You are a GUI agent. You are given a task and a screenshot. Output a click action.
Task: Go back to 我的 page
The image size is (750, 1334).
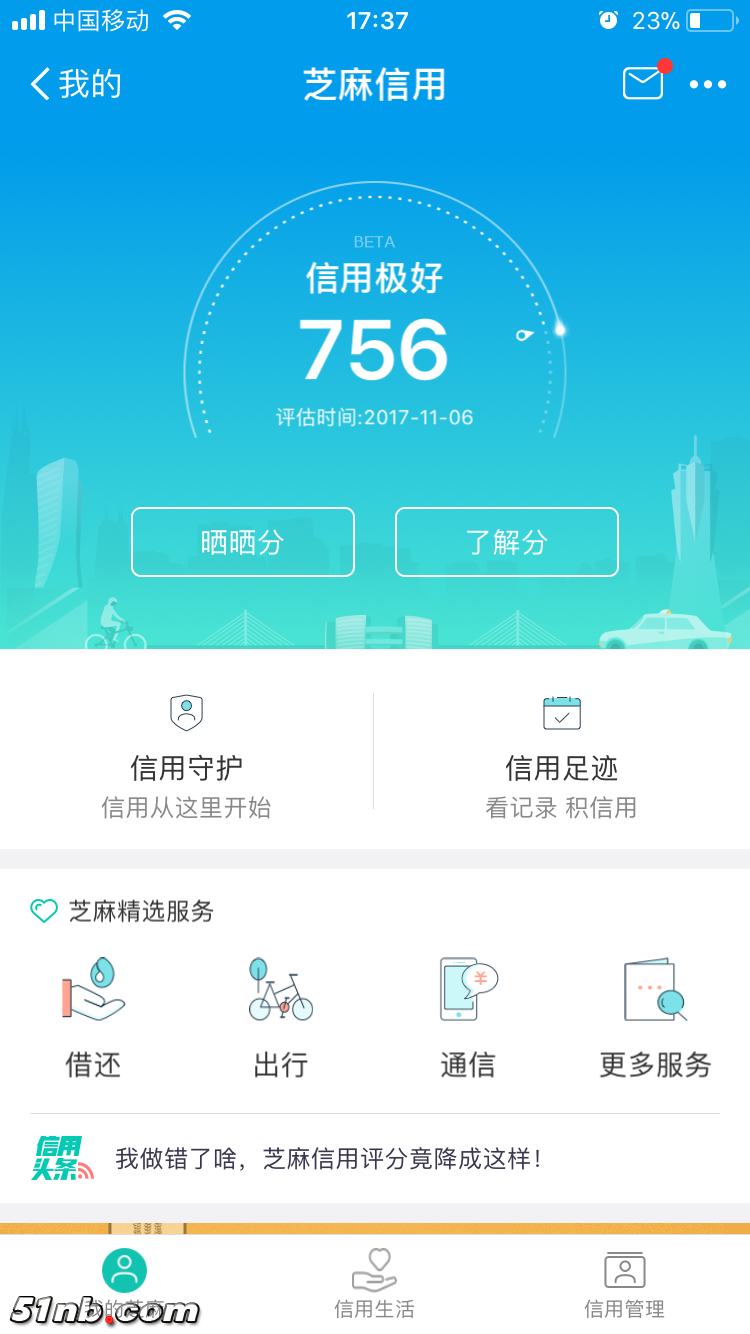[x=75, y=85]
